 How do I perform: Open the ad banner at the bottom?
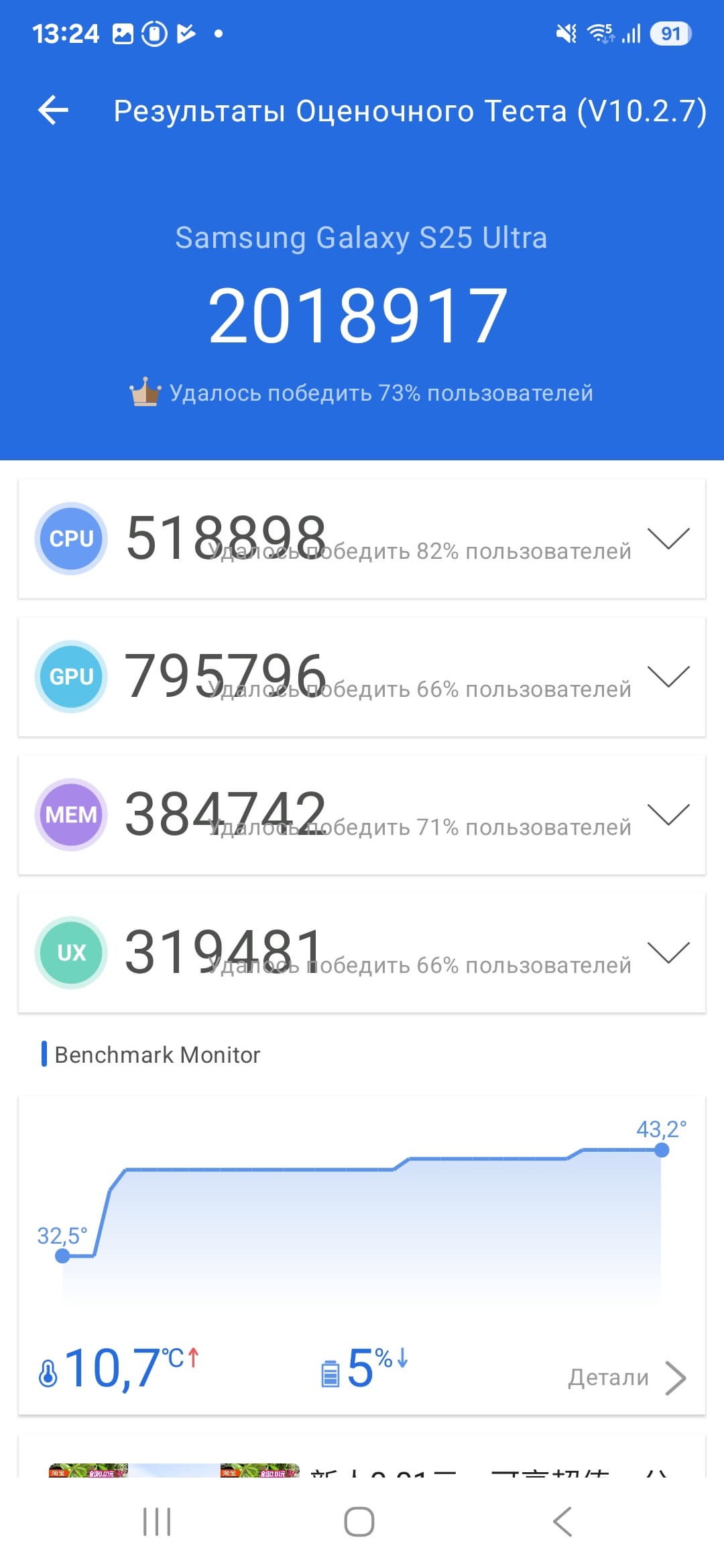(362, 1467)
